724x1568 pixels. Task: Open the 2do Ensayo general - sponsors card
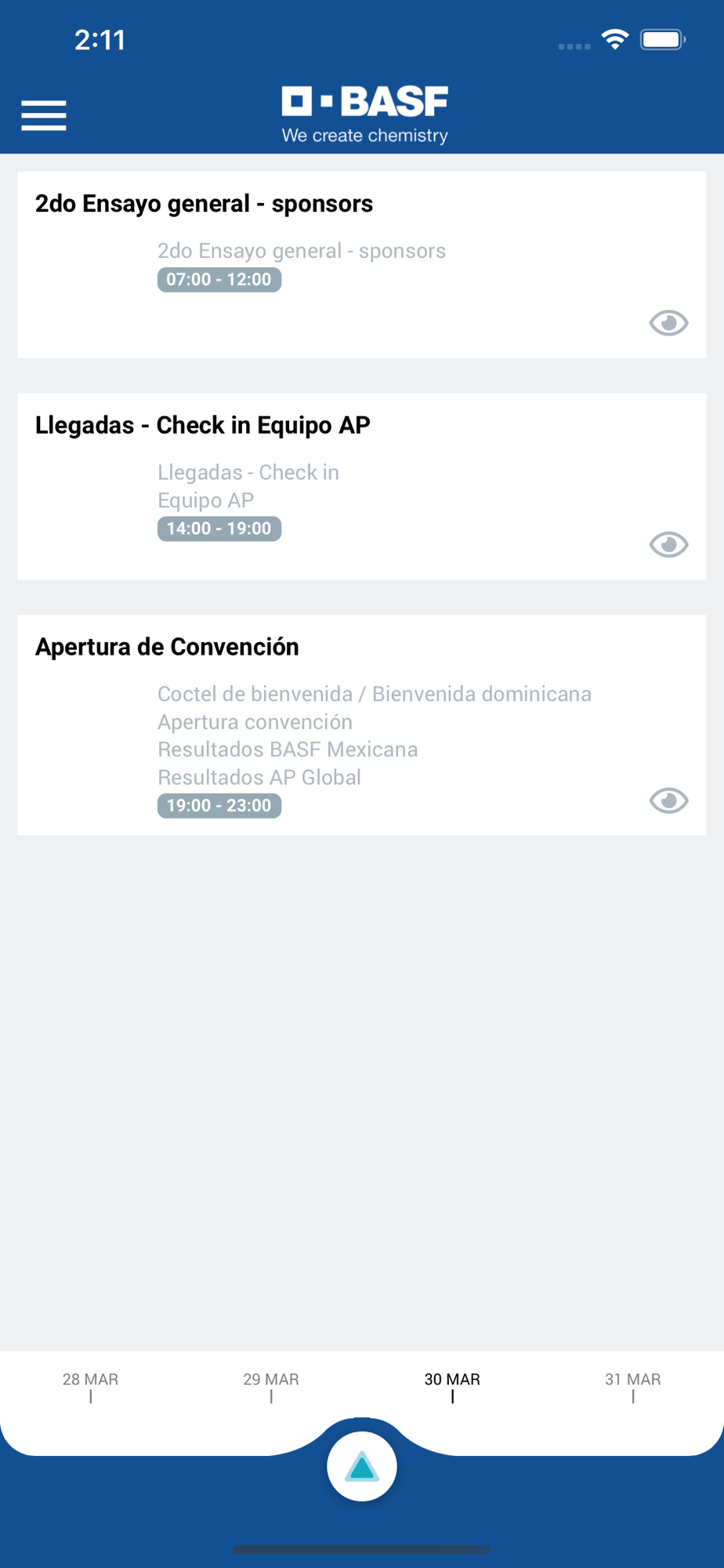click(362, 265)
